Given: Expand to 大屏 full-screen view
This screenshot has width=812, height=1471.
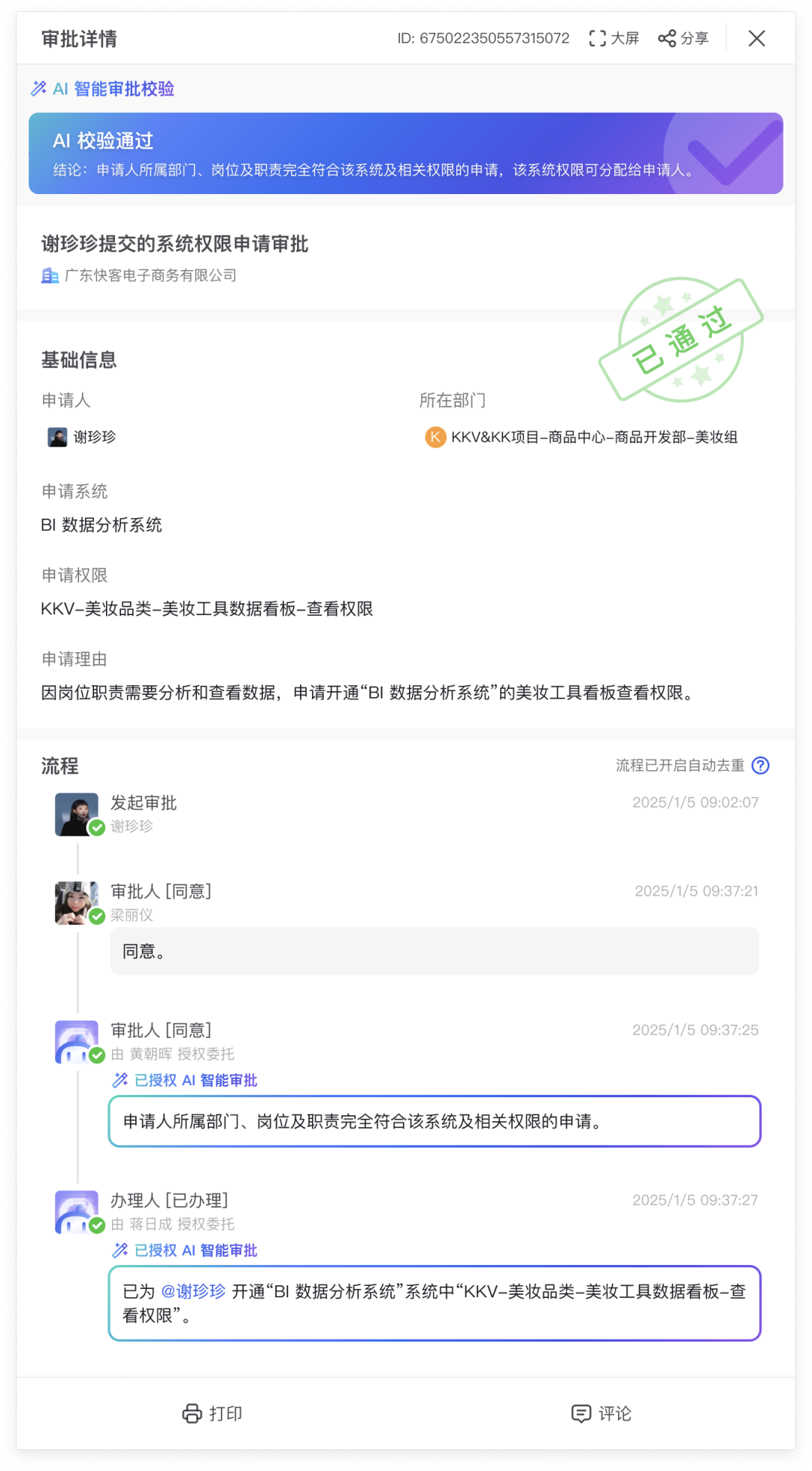Looking at the screenshot, I should (614, 38).
